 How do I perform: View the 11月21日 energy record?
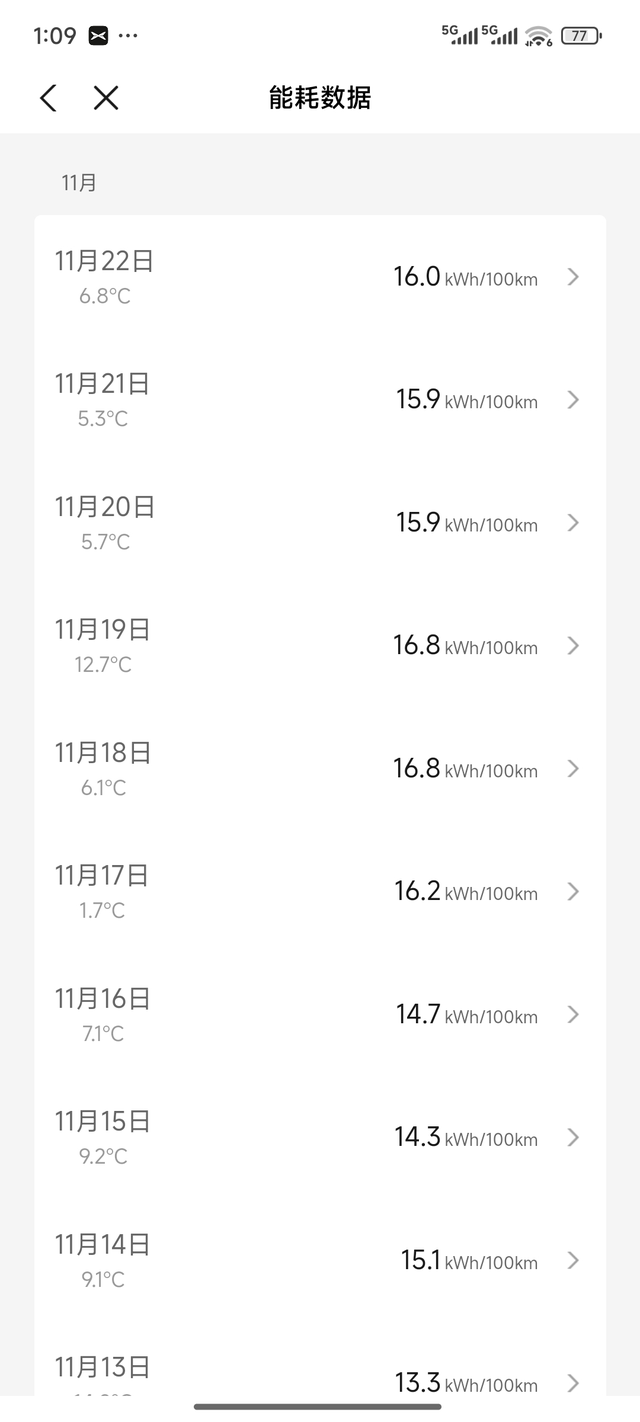click(x=320, y=400)
